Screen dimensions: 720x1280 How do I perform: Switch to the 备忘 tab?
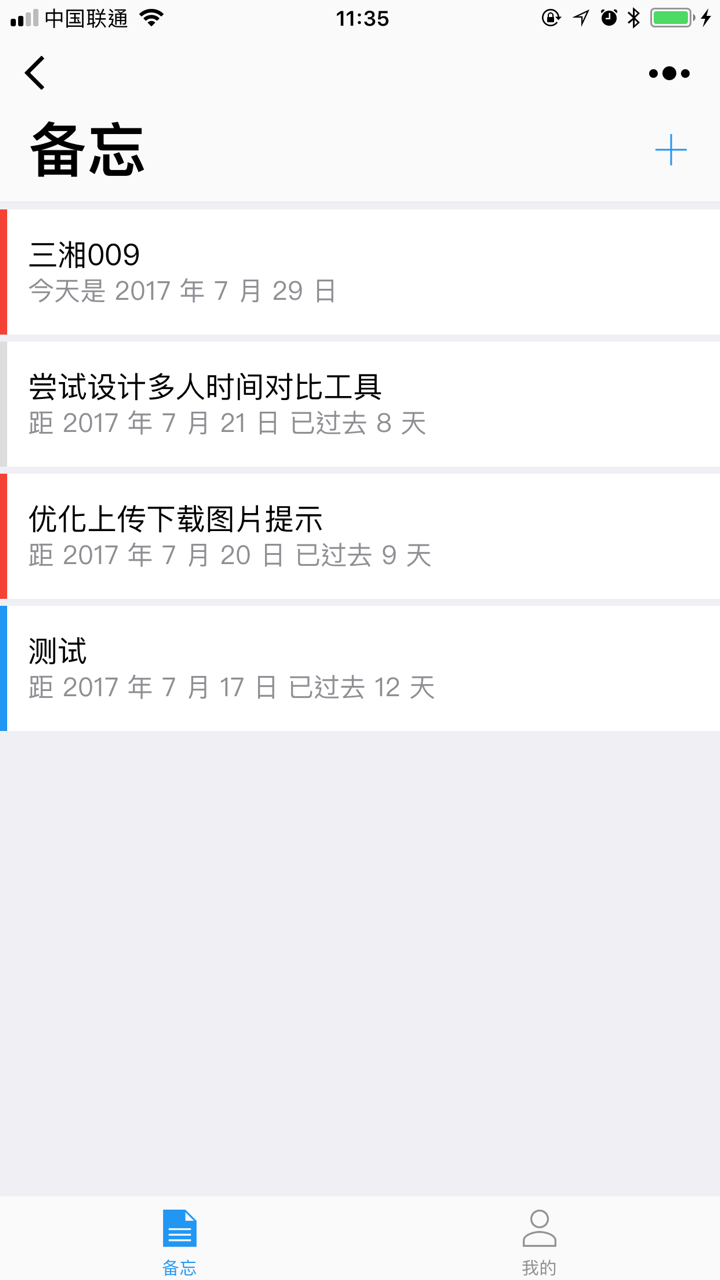(x=180, y=1241)
